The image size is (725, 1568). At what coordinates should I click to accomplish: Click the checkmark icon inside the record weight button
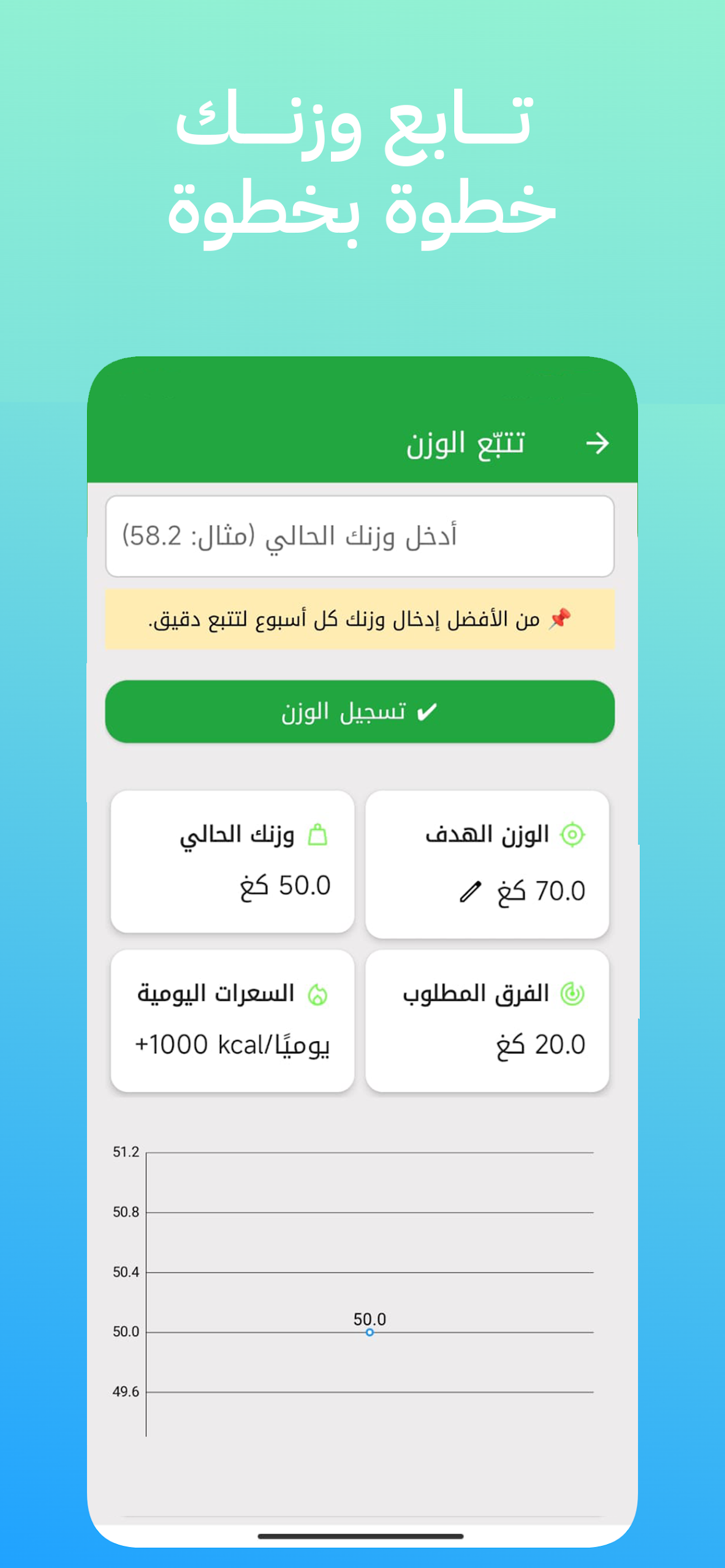427,710
